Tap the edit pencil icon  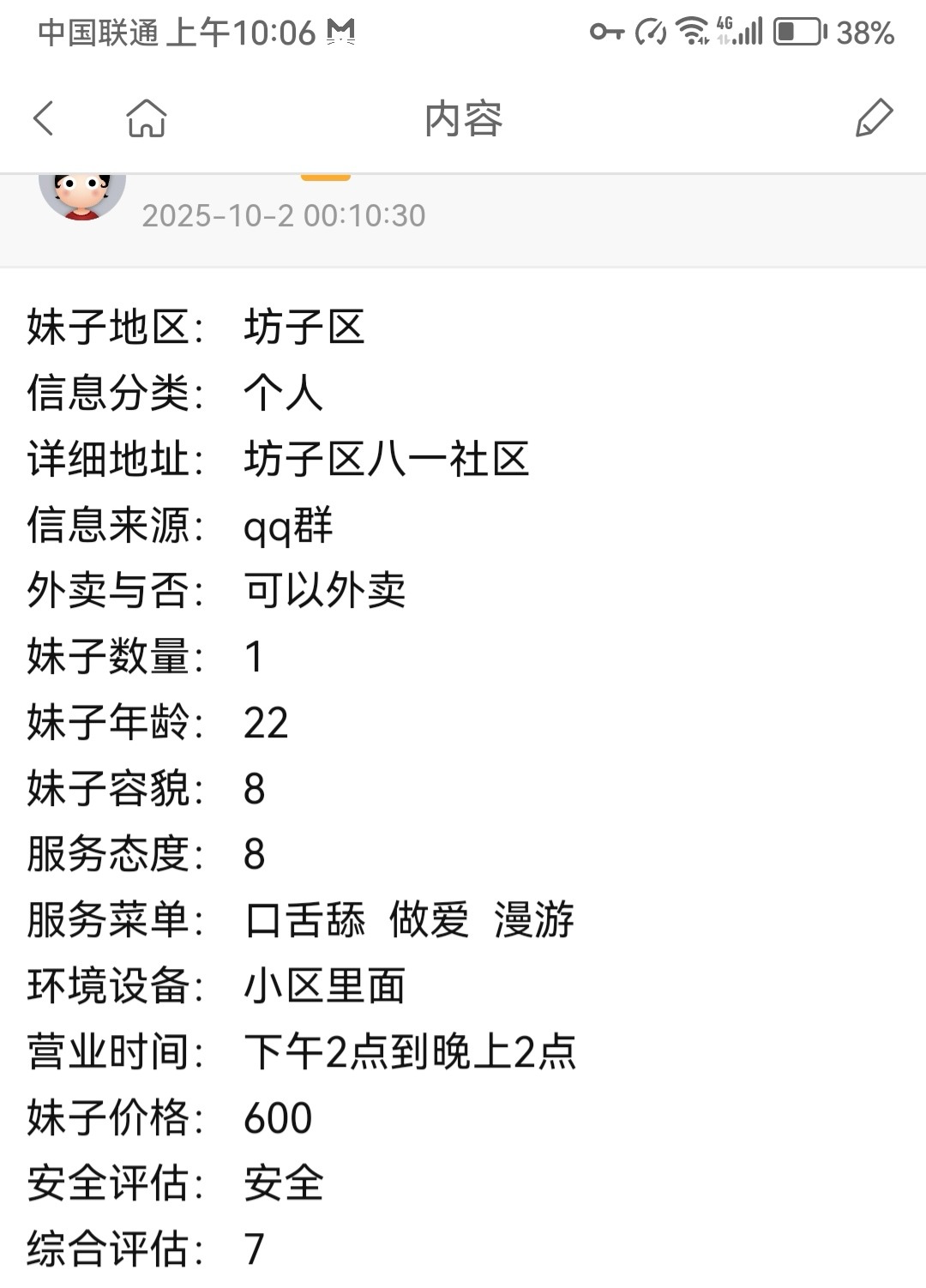(x=874, y=118)
